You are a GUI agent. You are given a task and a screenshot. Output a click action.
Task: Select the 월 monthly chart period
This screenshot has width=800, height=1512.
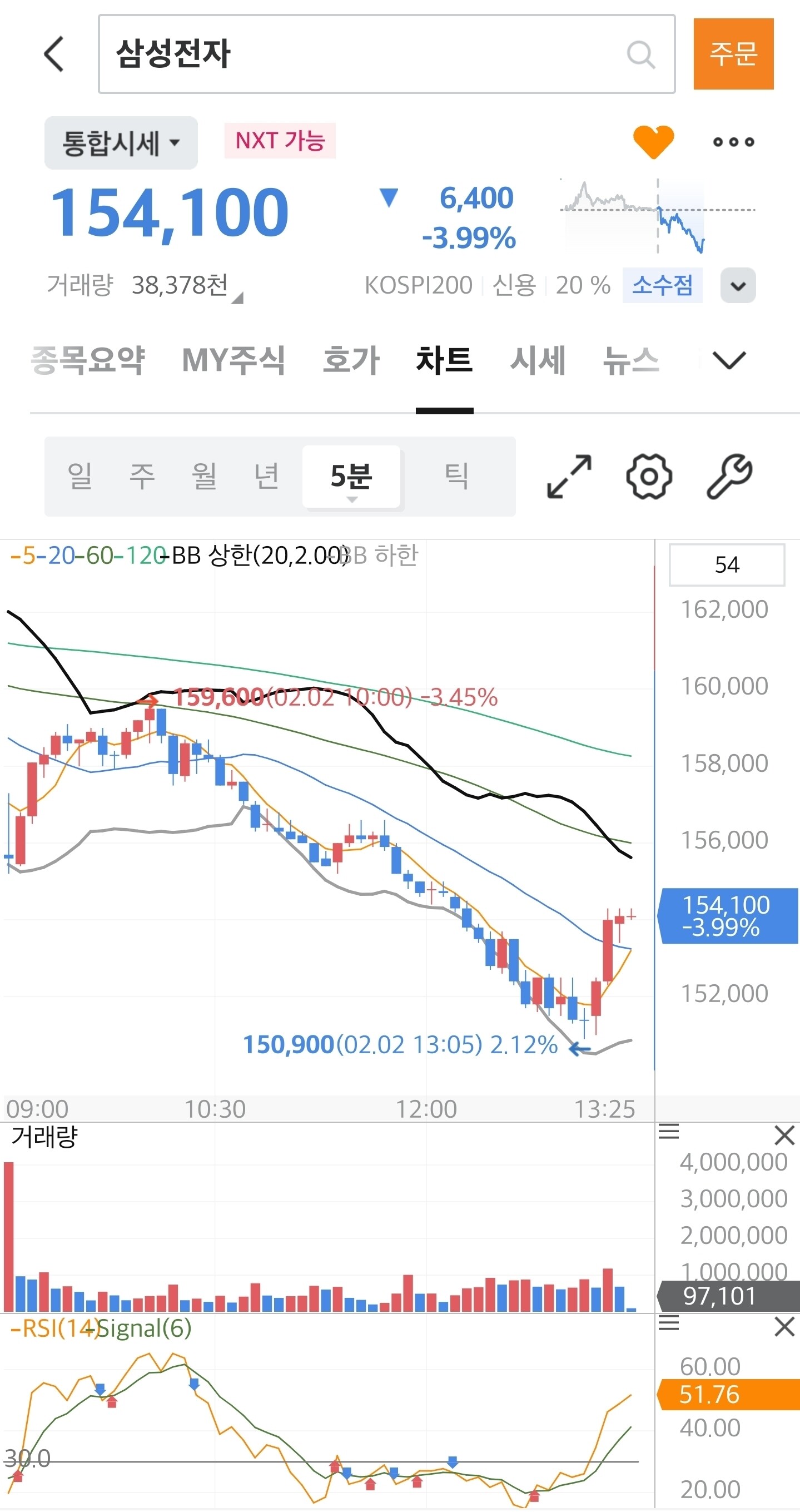pyautogui.click(x=204, y=475)
